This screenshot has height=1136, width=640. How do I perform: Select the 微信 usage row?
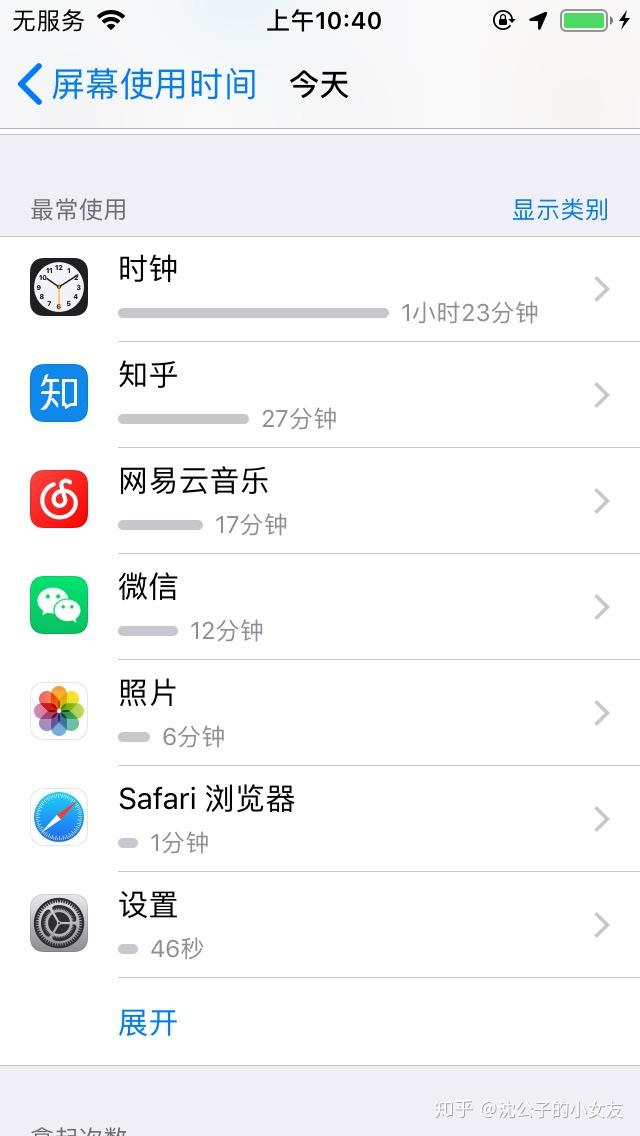pyautogui.click(x=320, y=606)
